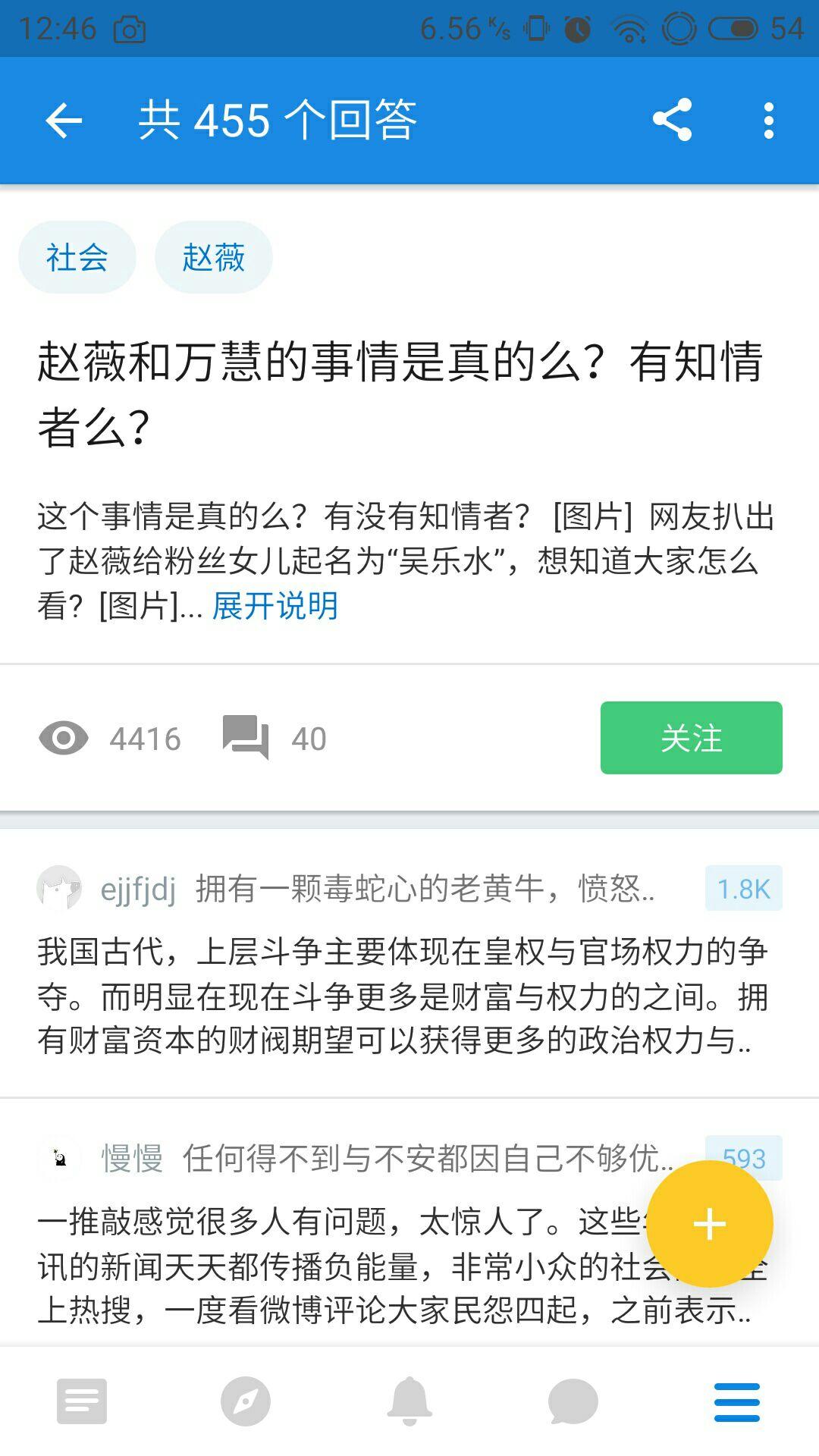Go back using the arrow icon
Screen dimensions: 819x1456
(x=64, y=121)
